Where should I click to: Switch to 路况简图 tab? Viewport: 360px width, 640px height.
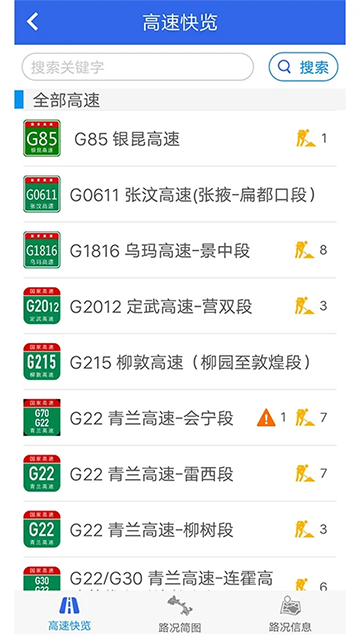[x=180, y=614]
